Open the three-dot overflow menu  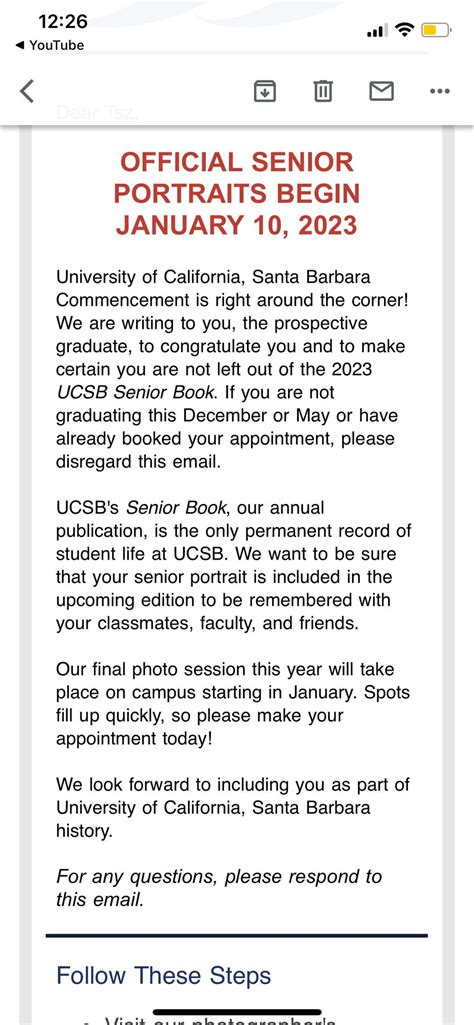(x=440, y=92)
